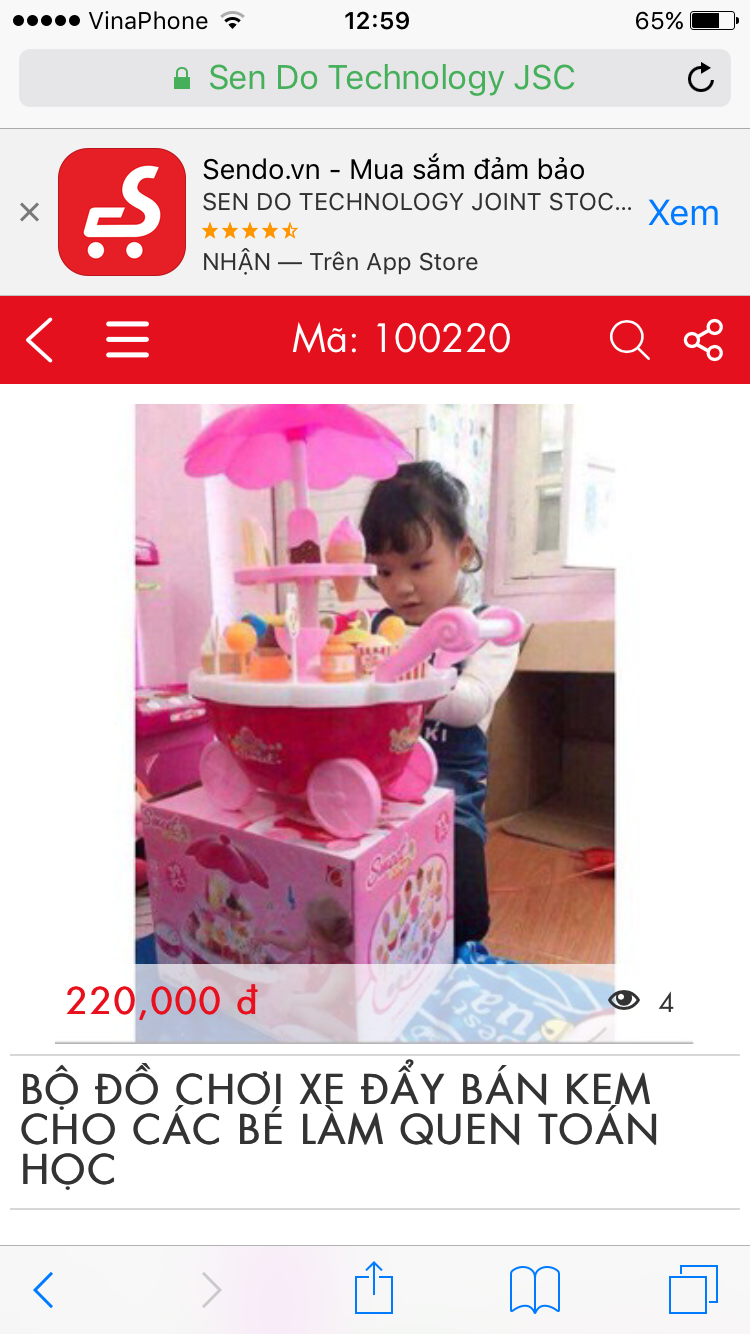
Task: Dismiss the Sendo.vn app banner
Action: click(x=30, y=212)
